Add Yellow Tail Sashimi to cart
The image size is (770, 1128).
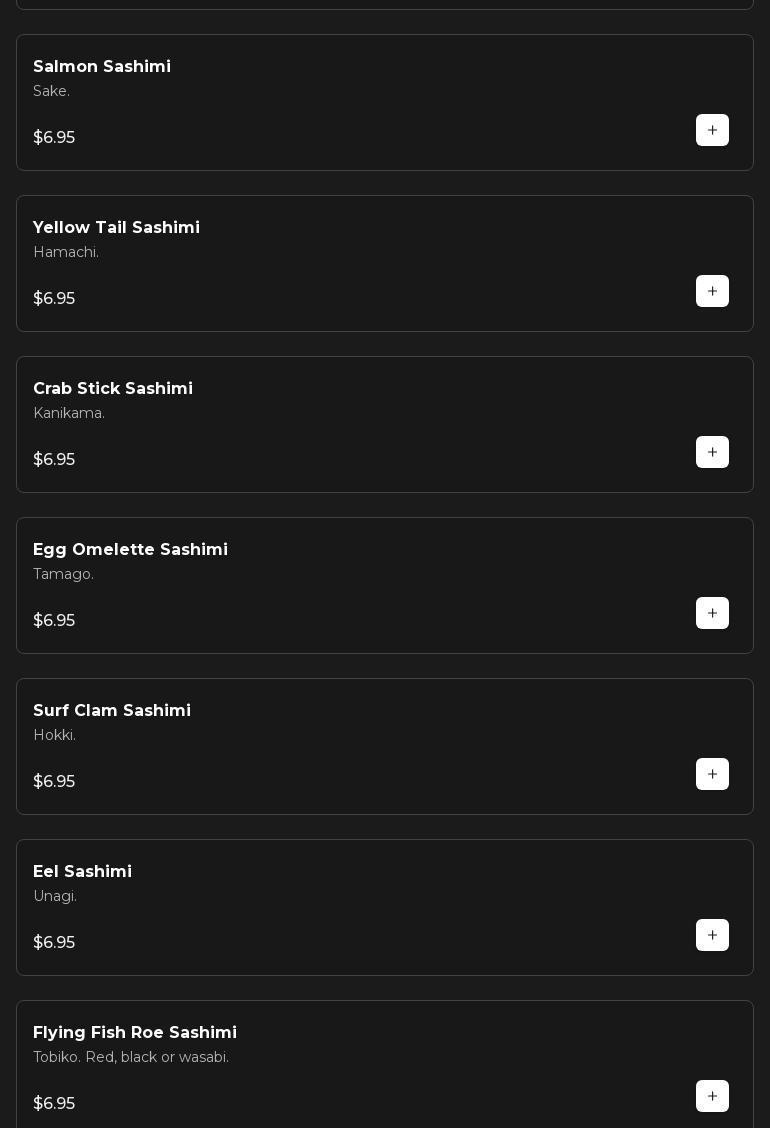(x=712, y=291)
